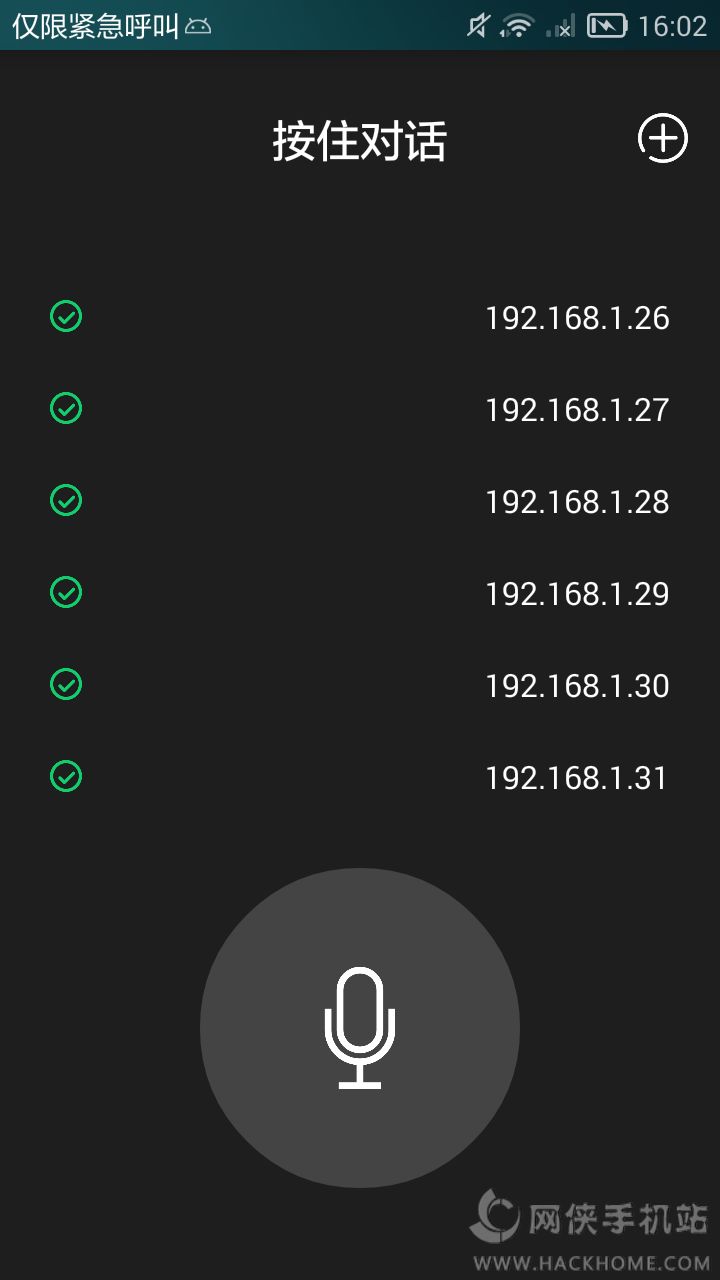Deselect the checkmark for 192.168.1.27
The height and width of the screenshot is (1280, 720).
[66, 409]
